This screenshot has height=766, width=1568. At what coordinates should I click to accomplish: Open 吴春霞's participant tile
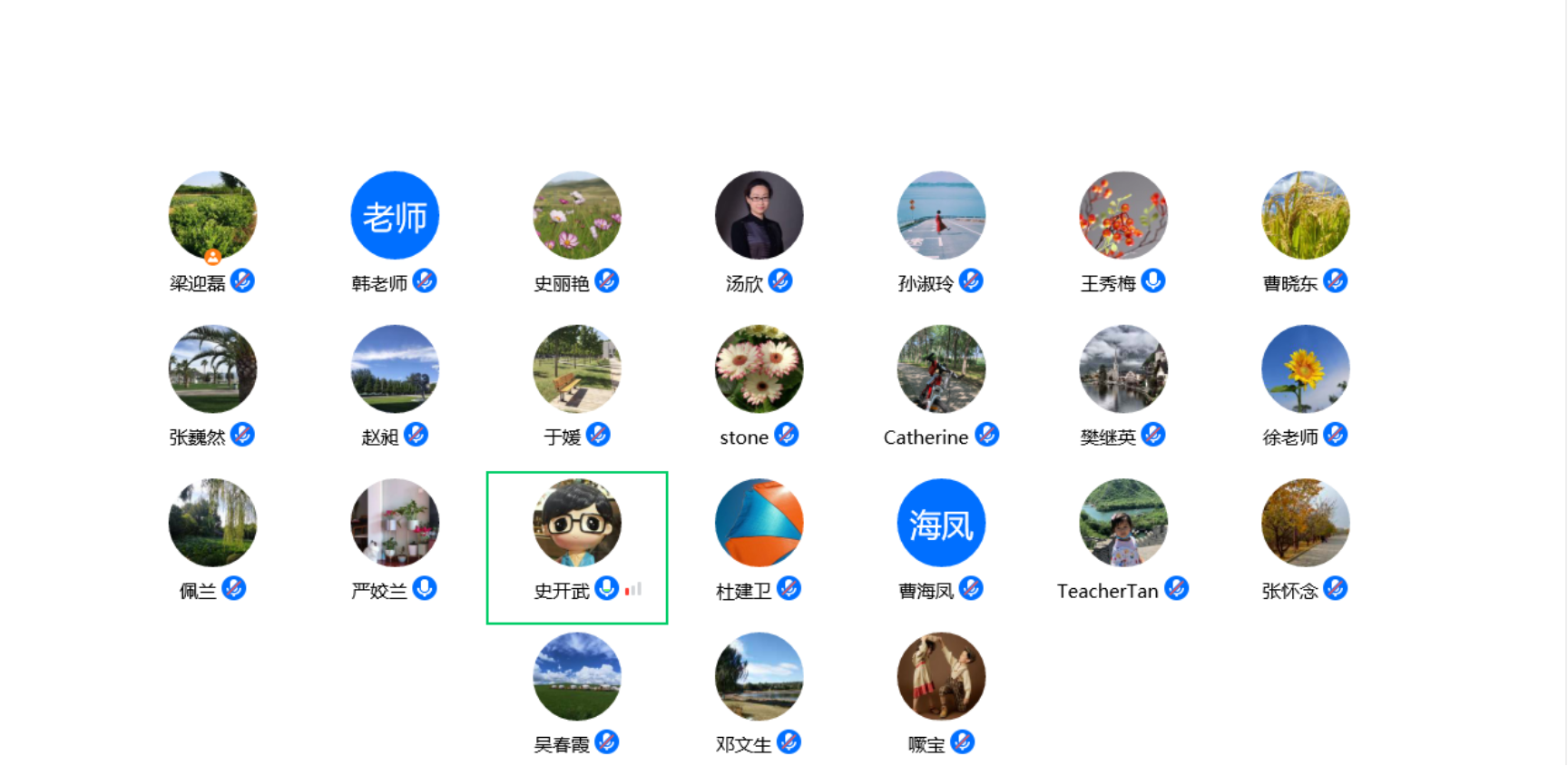click(577, 677)
